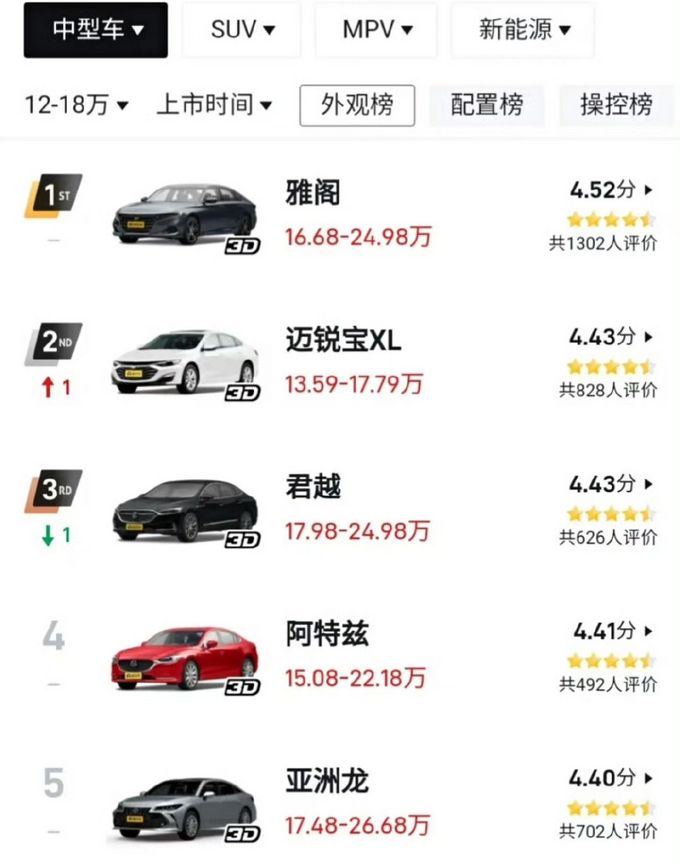Open 迈锐宝XL's 828人 reviews
Image resolution: width=680 pixels, height=863 pixels.
608,391
